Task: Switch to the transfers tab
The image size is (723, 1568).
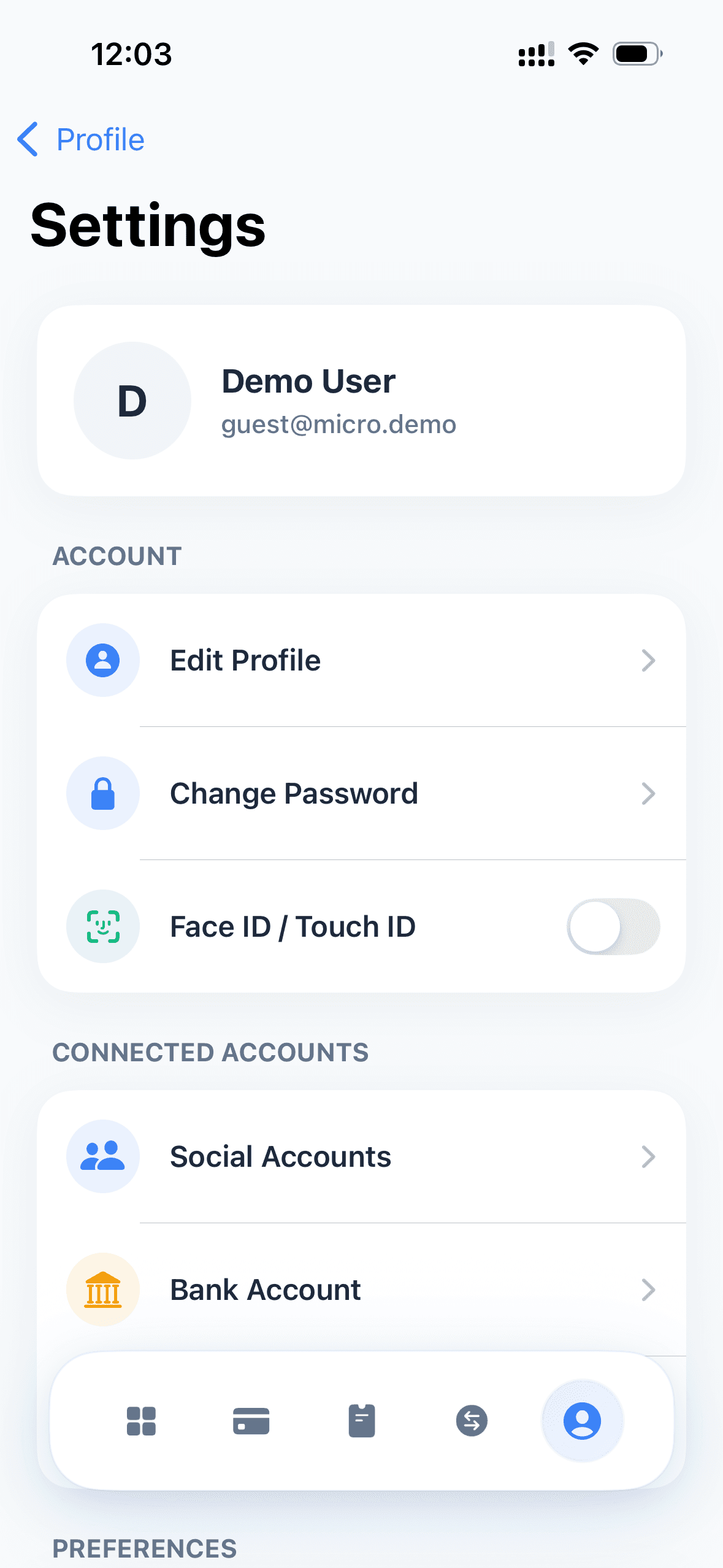Action: pyautogui.click(x=472, y=1421)
